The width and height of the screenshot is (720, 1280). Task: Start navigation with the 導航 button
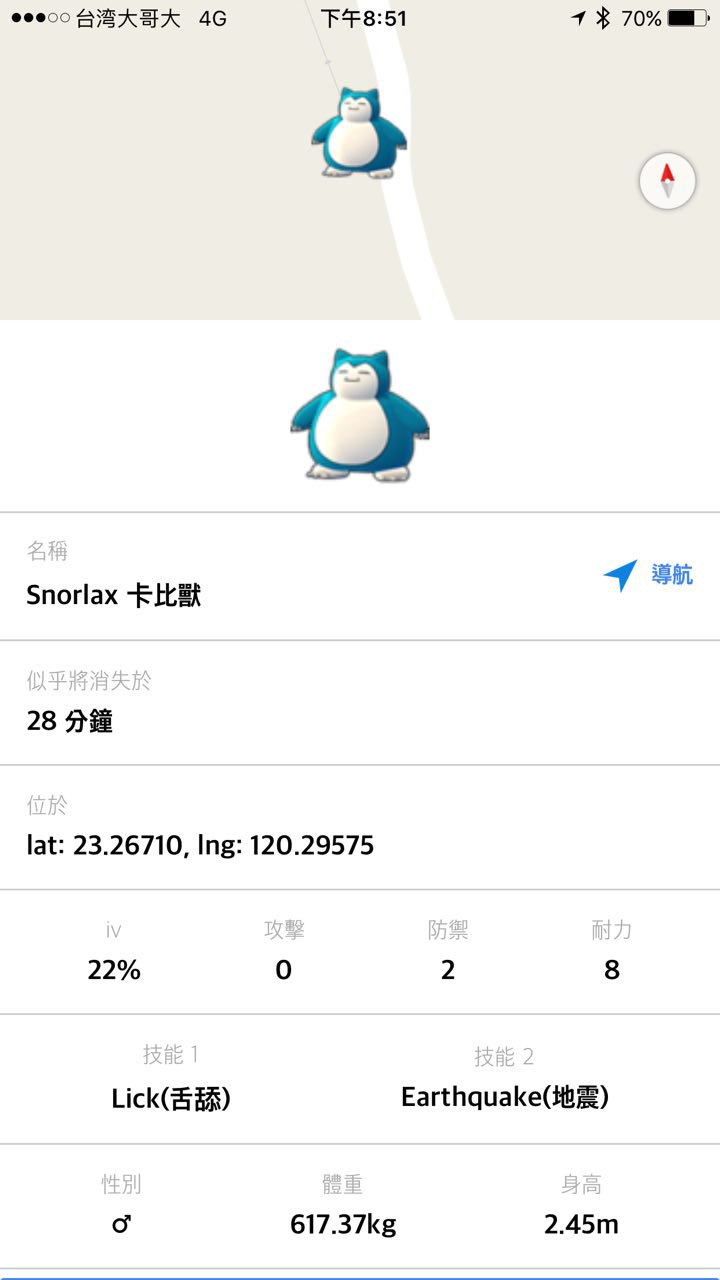click(648, 575)
